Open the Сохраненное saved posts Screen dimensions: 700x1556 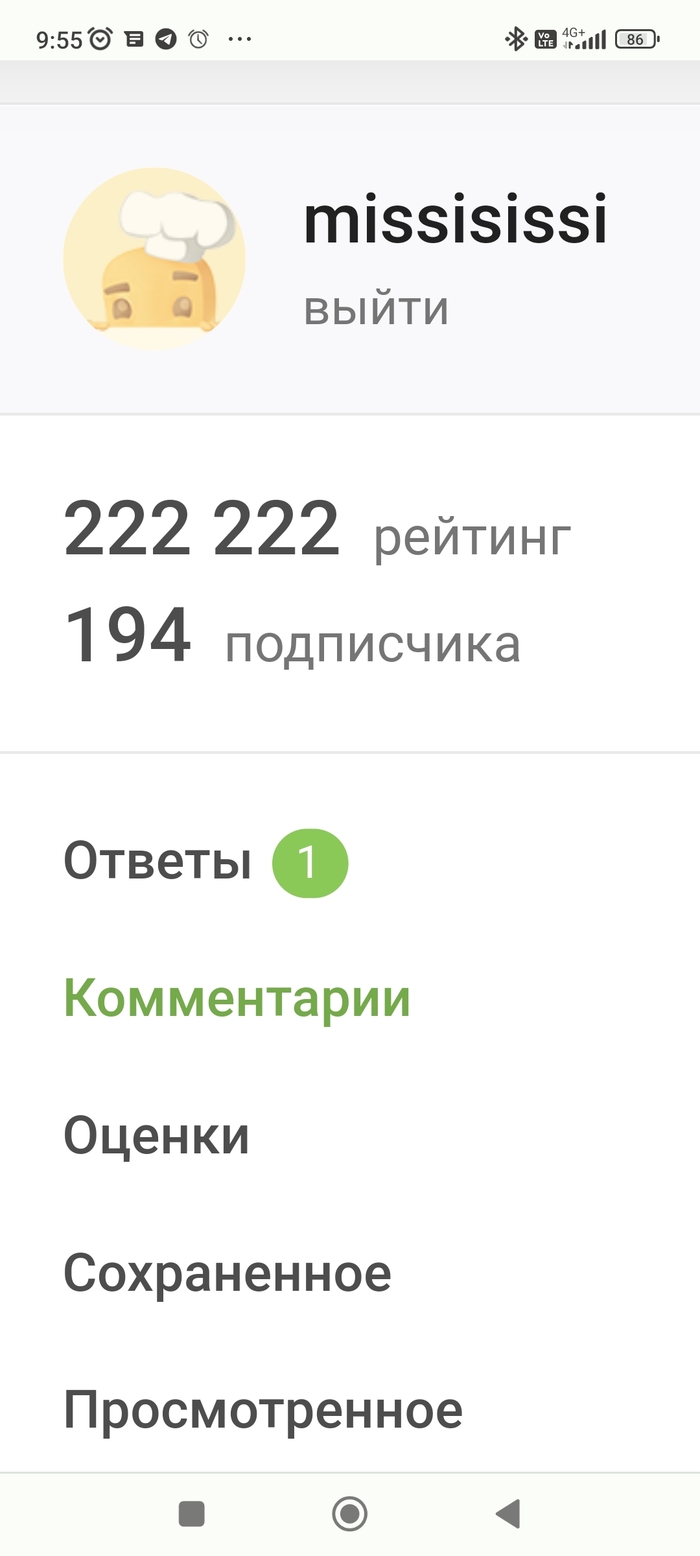point(227,1273)
